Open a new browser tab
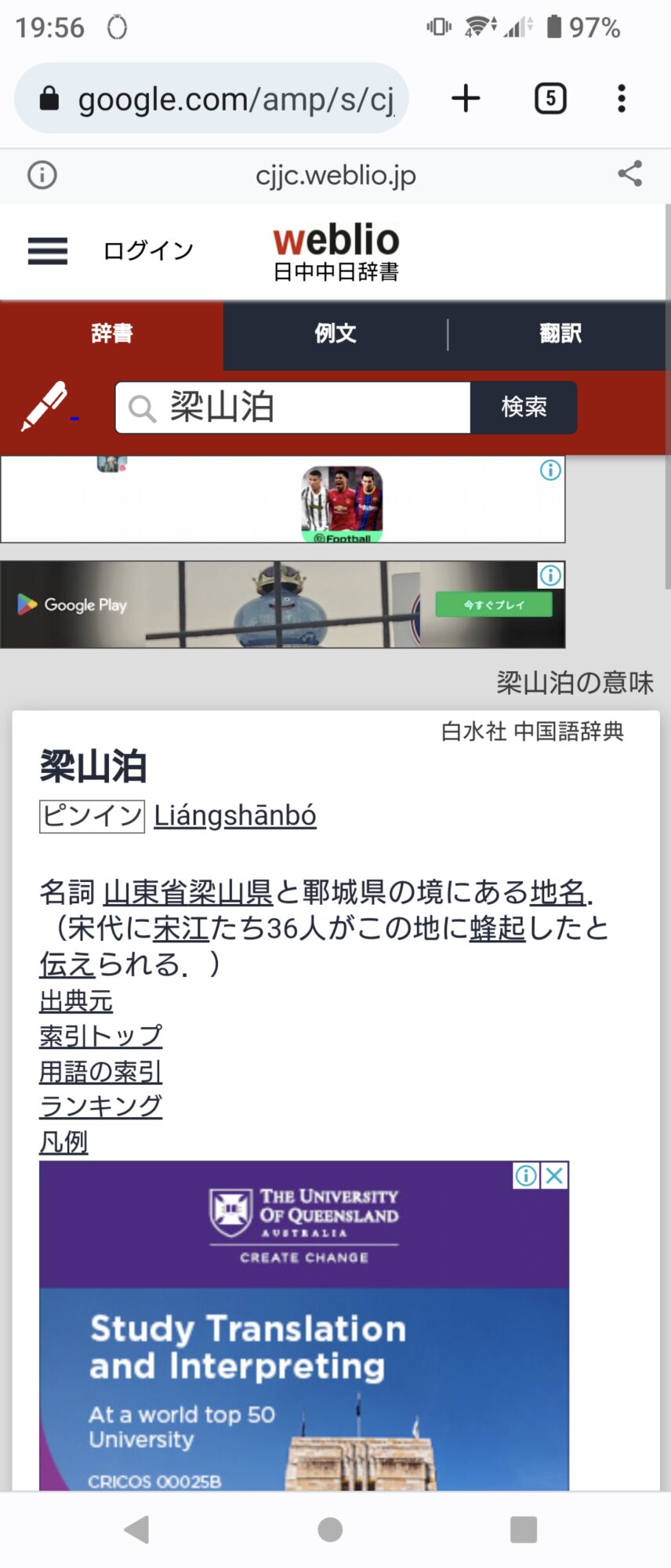 (x=466, y=99)
